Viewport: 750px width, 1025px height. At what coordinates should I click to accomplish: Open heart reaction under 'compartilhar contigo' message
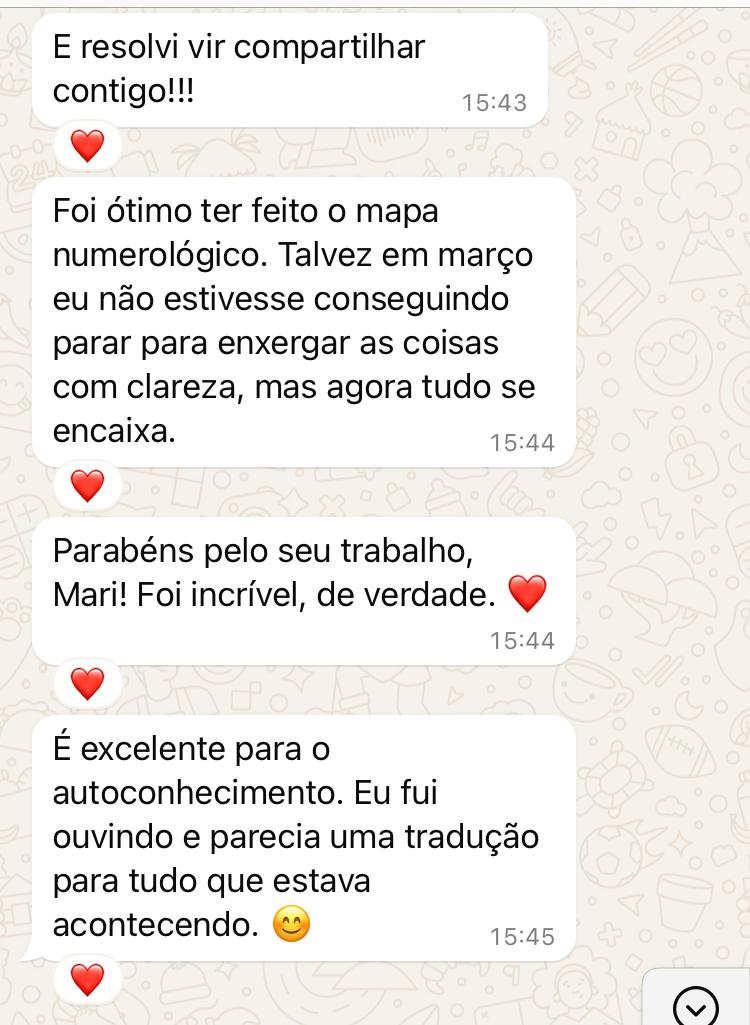tap(88, 147)
